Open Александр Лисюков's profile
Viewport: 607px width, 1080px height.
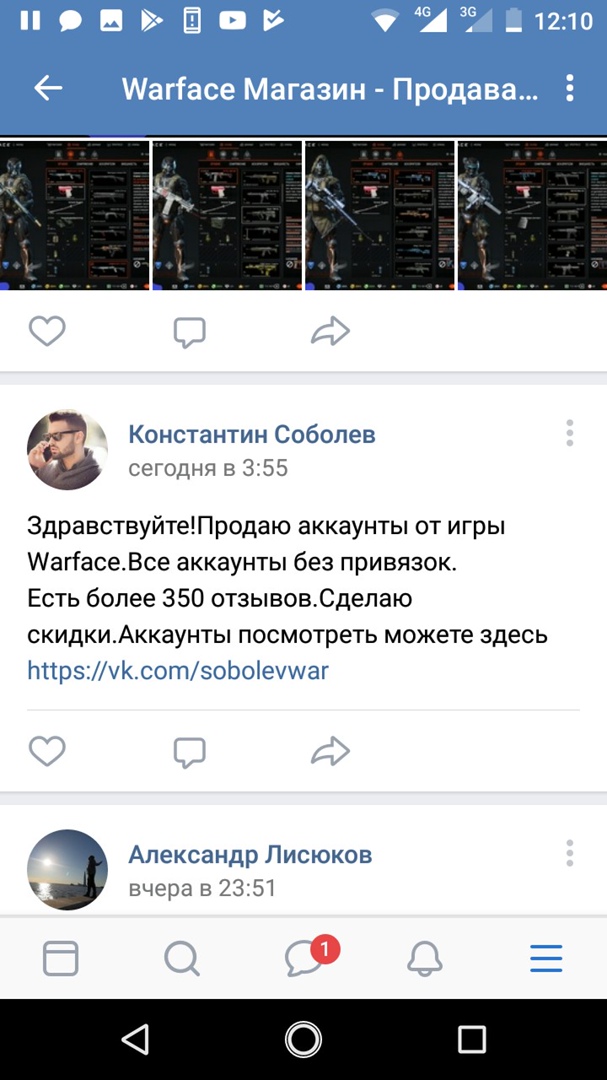pyautogui.click(x=250, y=855)
